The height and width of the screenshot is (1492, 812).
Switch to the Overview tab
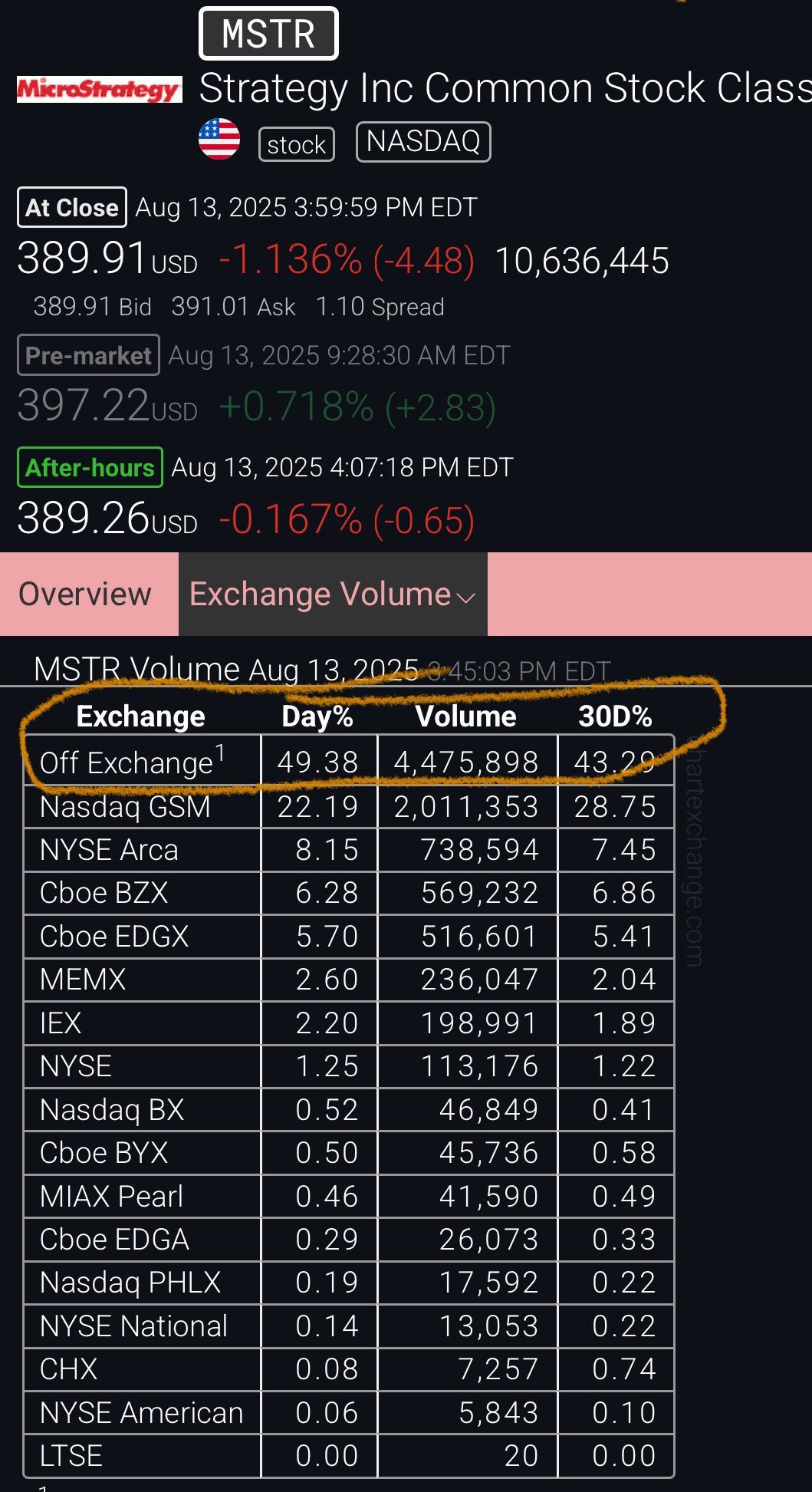pyautogui.click(x=85, y=594)
